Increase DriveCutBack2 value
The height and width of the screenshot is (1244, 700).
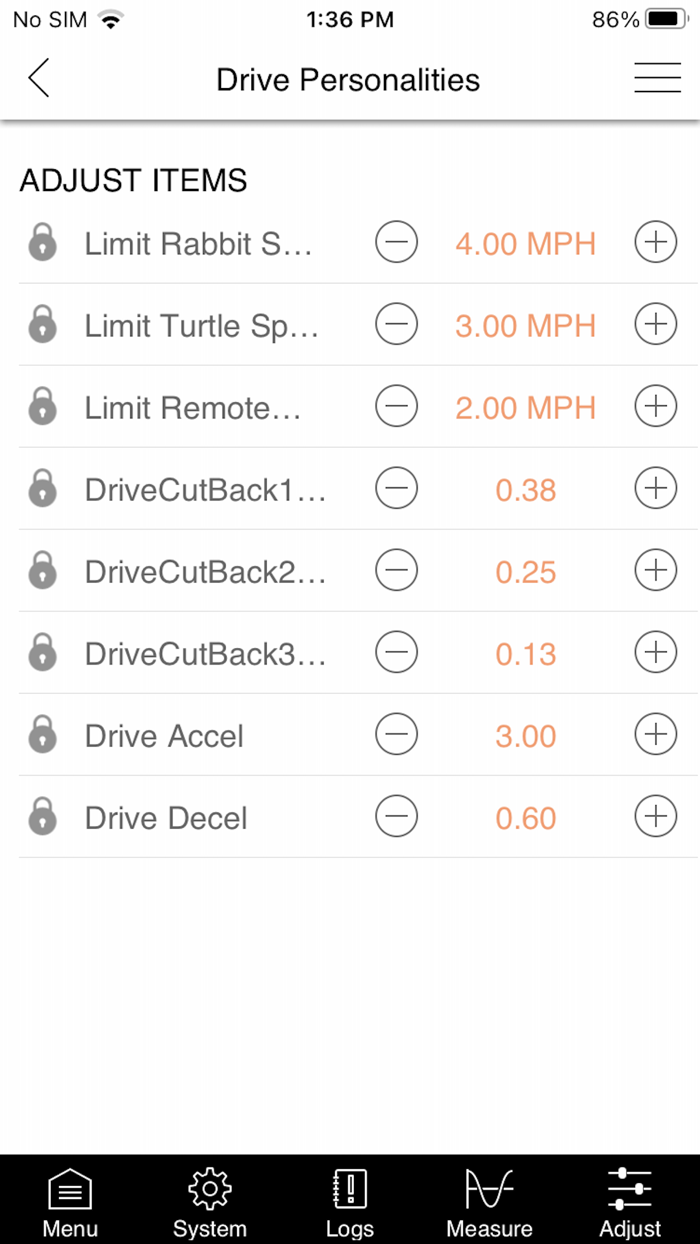point(656,571)
